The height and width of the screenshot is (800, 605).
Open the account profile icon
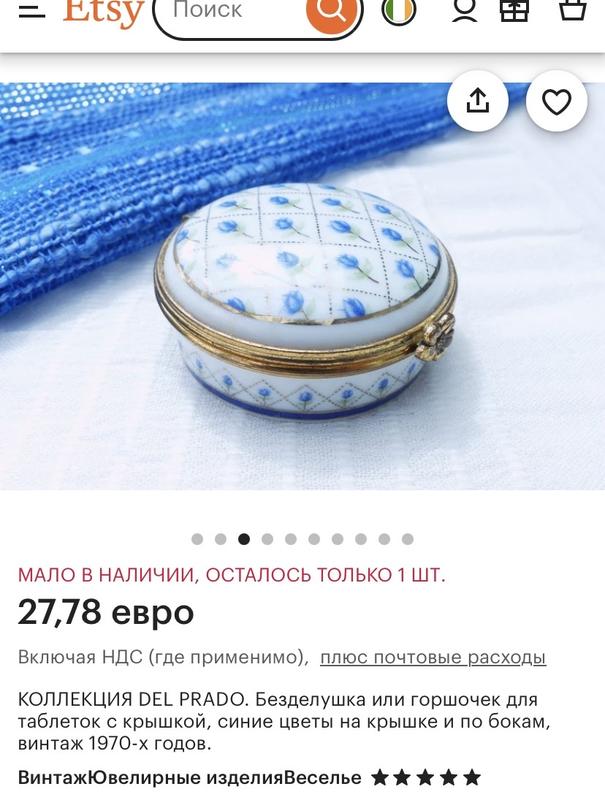pos(464,10)
